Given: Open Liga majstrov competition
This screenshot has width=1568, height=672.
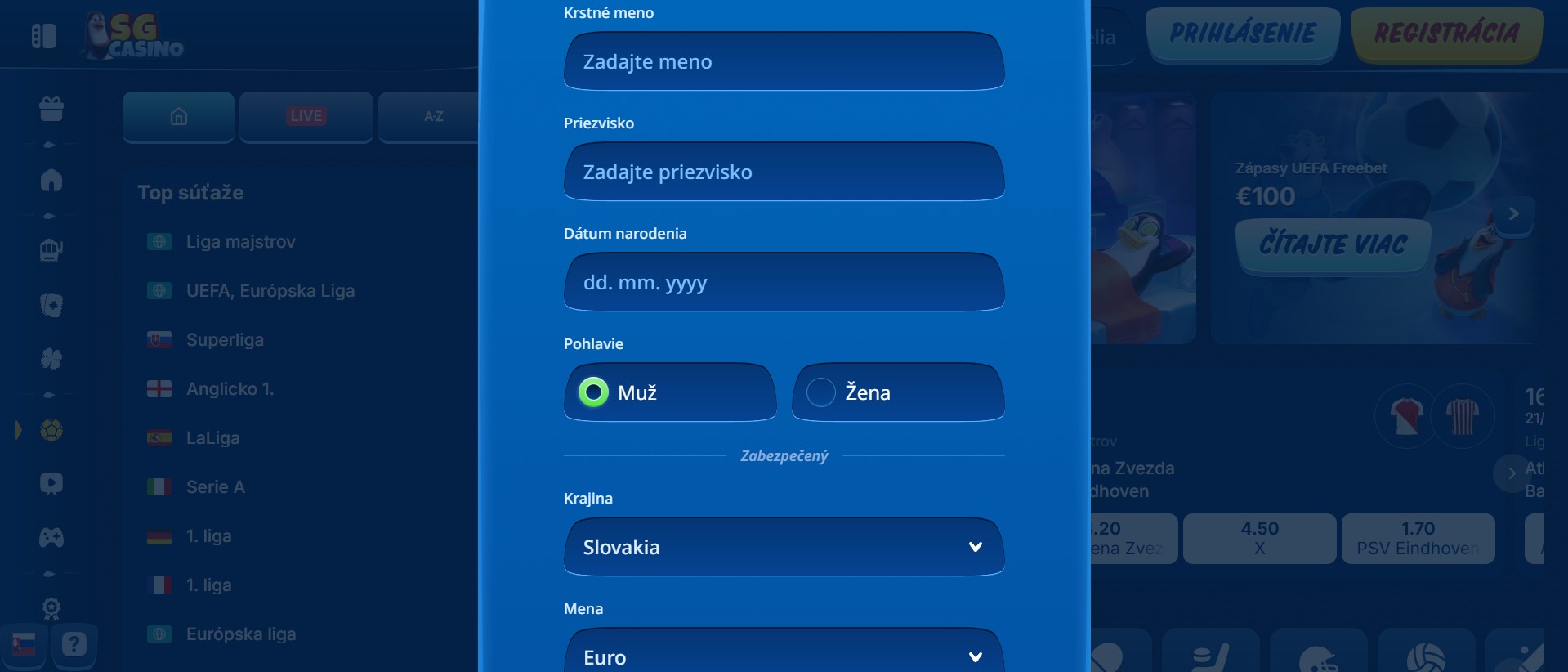Looking at the screenshot, I should (x=240, y=242).
